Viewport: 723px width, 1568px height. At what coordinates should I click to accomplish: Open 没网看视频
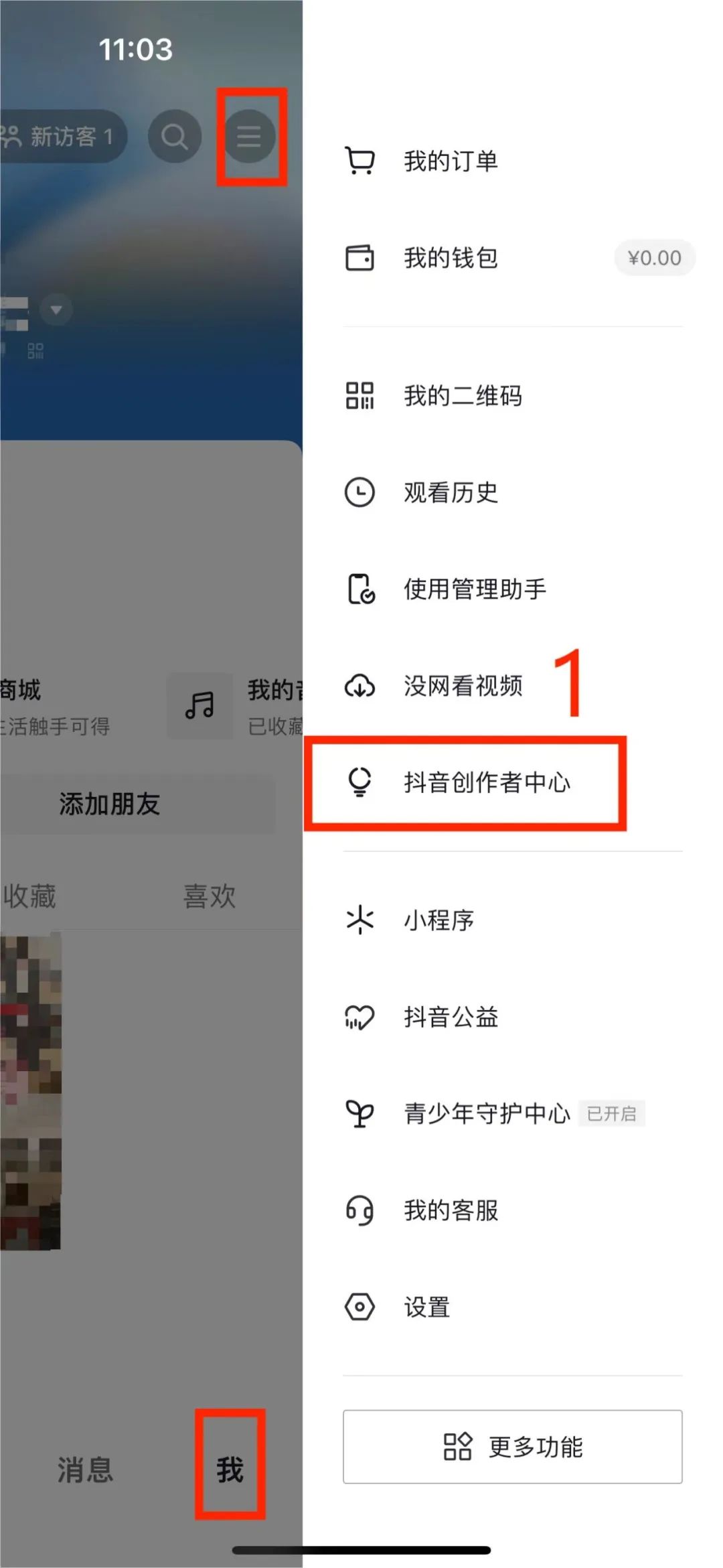tap(513, 686)
